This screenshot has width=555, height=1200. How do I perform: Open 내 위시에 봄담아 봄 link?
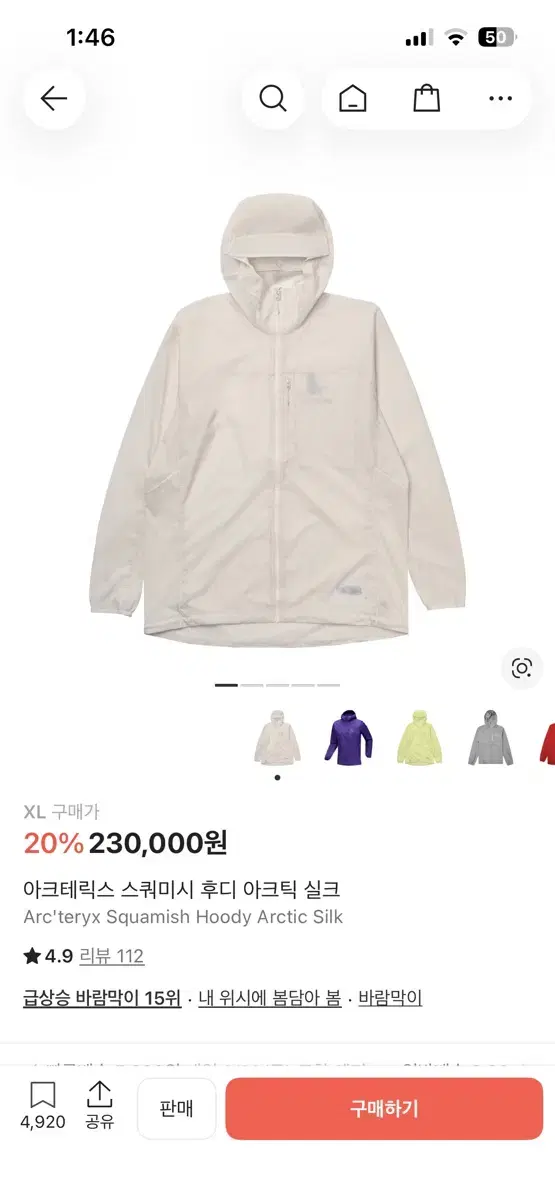pos(270,998)
